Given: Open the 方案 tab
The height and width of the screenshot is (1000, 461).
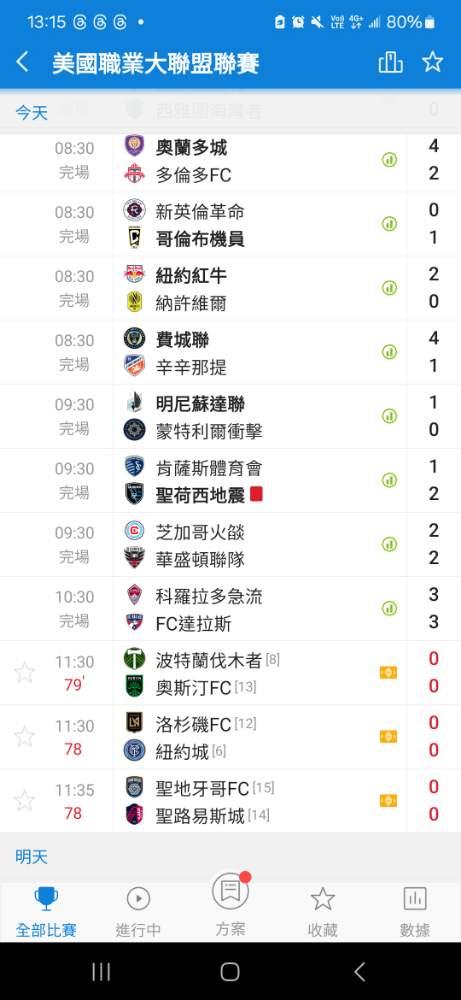Looking at the screenshot, I should click(x=230, y=907).
